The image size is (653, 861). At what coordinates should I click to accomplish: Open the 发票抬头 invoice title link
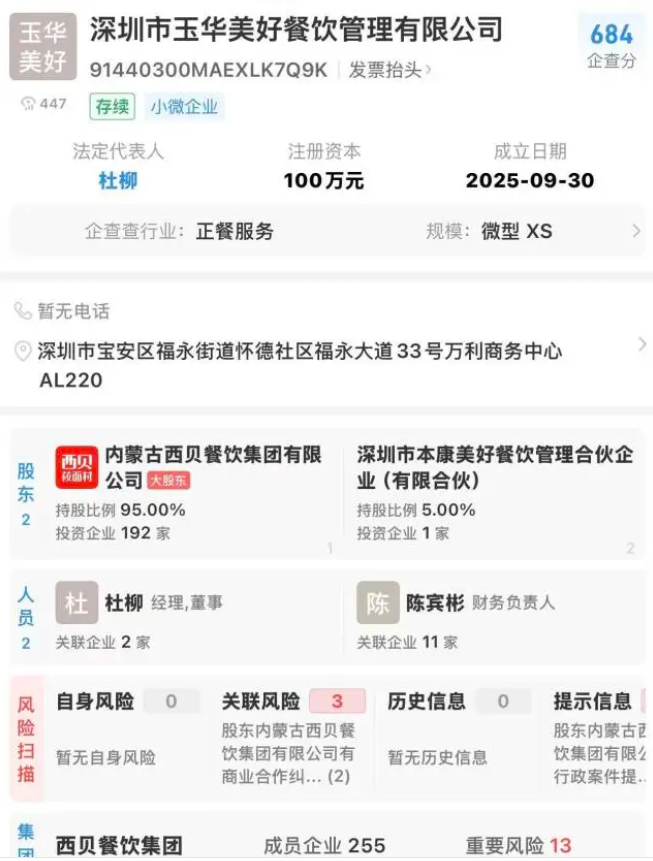point(390,70)
